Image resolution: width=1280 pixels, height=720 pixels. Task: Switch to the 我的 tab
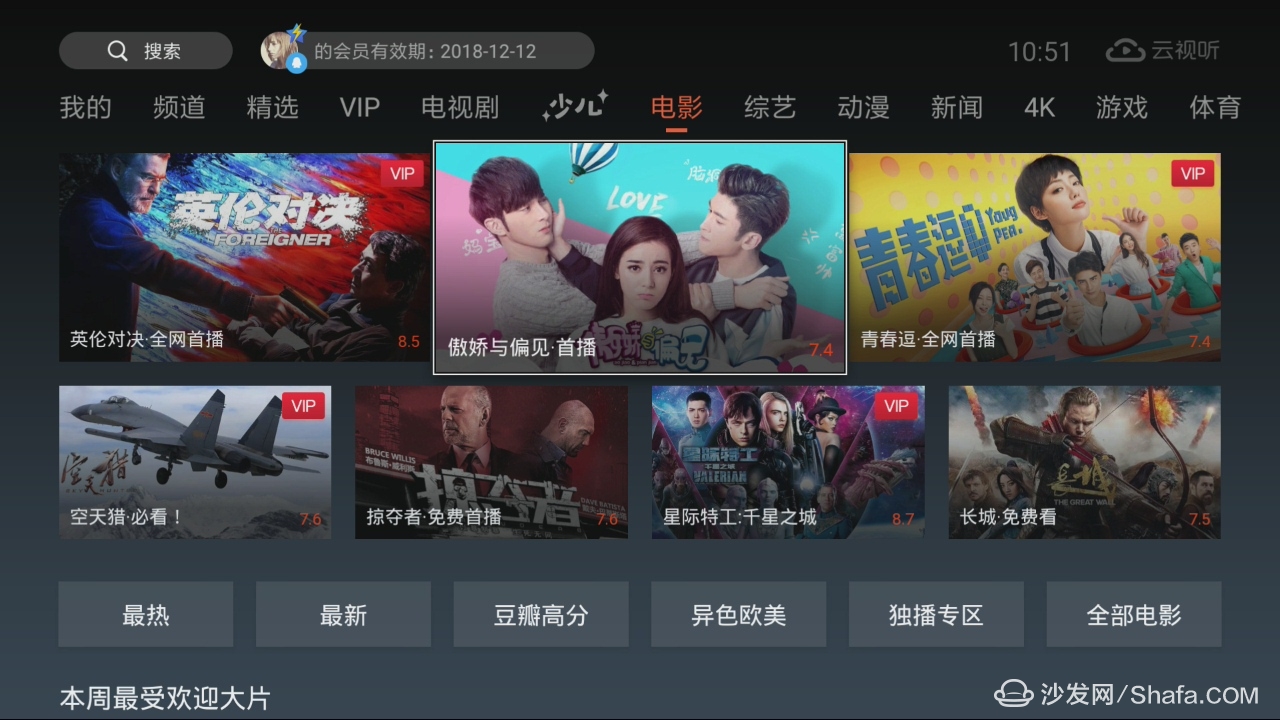click(85, 108)
